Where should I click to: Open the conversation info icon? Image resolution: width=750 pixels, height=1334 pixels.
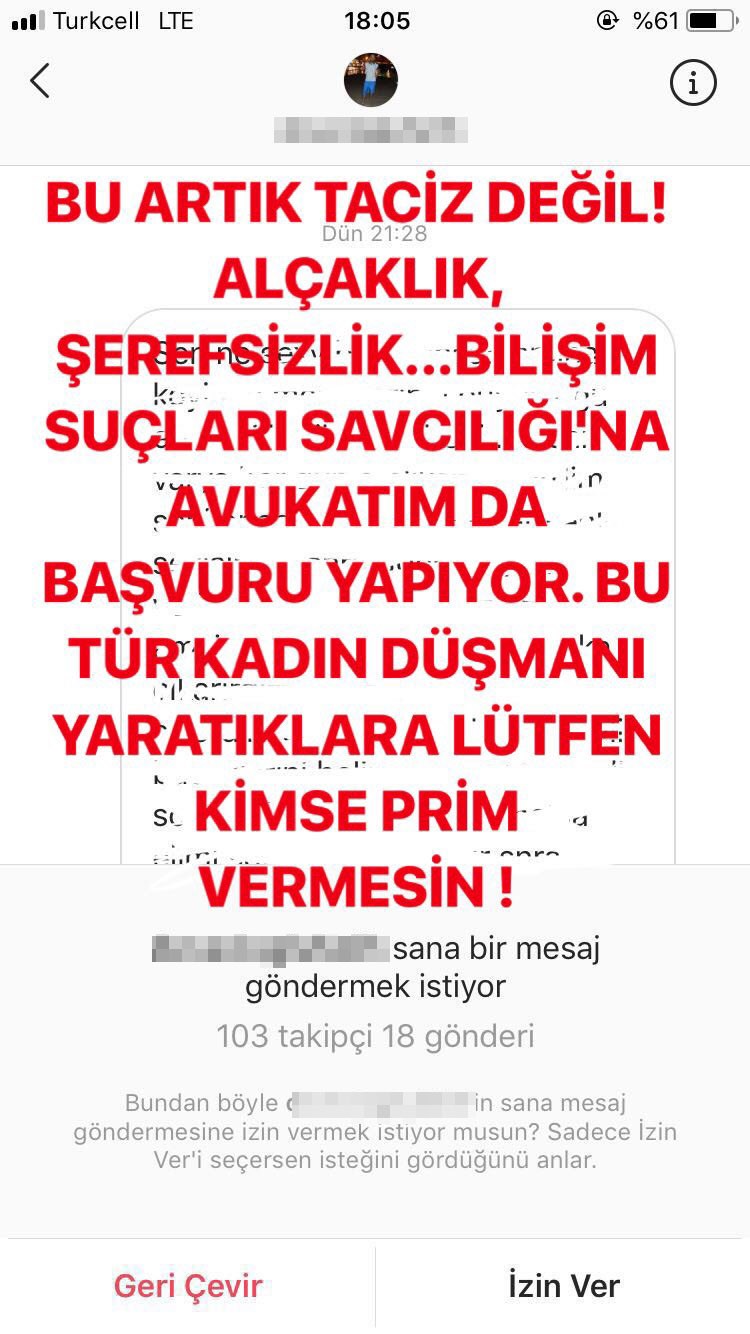[x=693, y=83]
